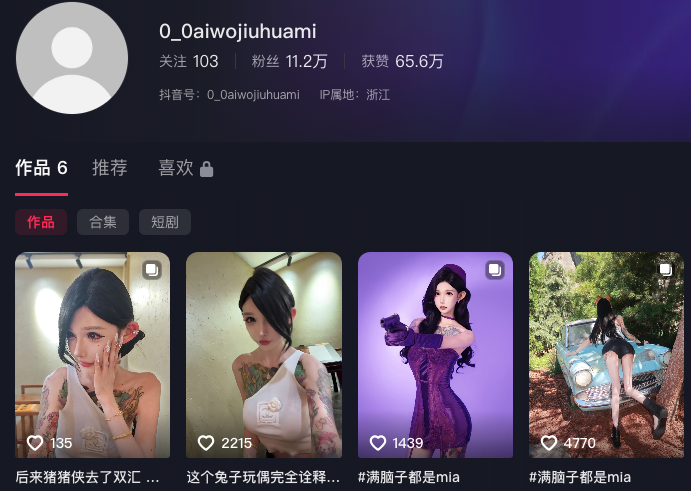Select the 作品 filter chip

coord(41,222)
